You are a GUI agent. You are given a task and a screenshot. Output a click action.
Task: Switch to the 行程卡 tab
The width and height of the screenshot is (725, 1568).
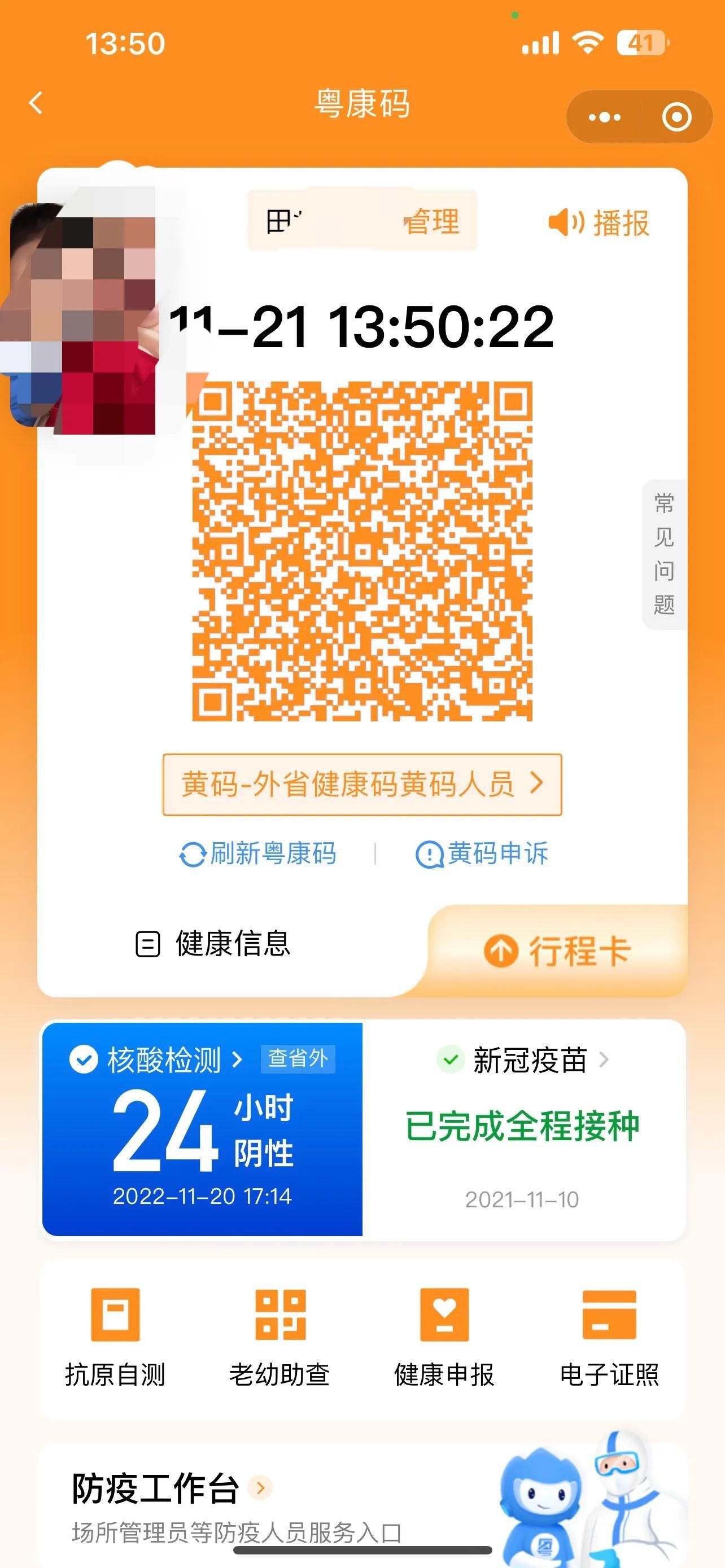tap(557, 951)
